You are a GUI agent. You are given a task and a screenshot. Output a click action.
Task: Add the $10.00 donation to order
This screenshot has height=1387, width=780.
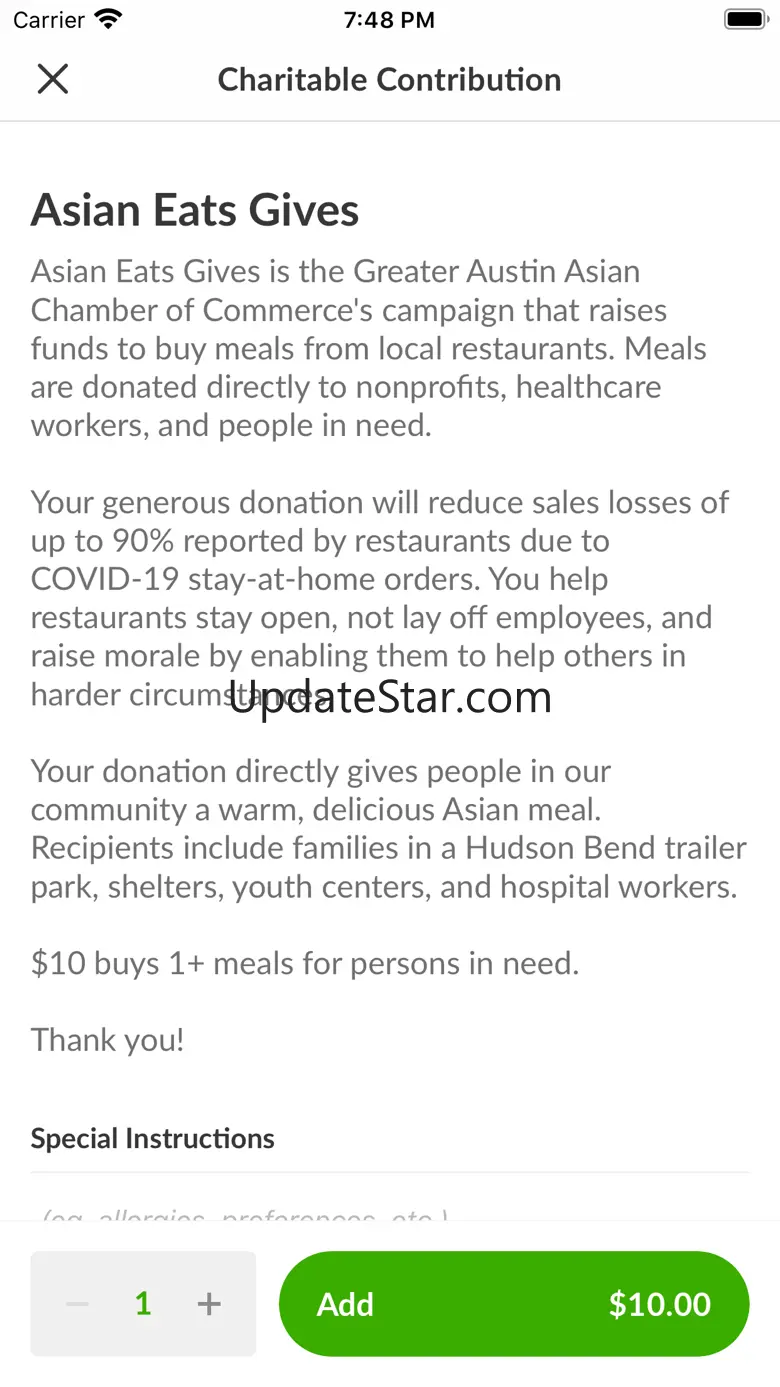[513, 1304]
